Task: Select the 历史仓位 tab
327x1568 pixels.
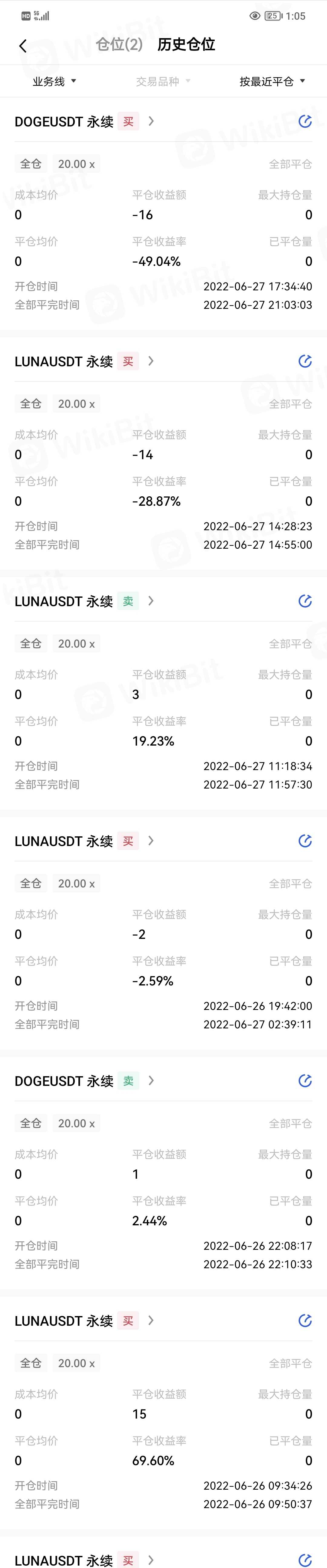Action: [186, 44]
